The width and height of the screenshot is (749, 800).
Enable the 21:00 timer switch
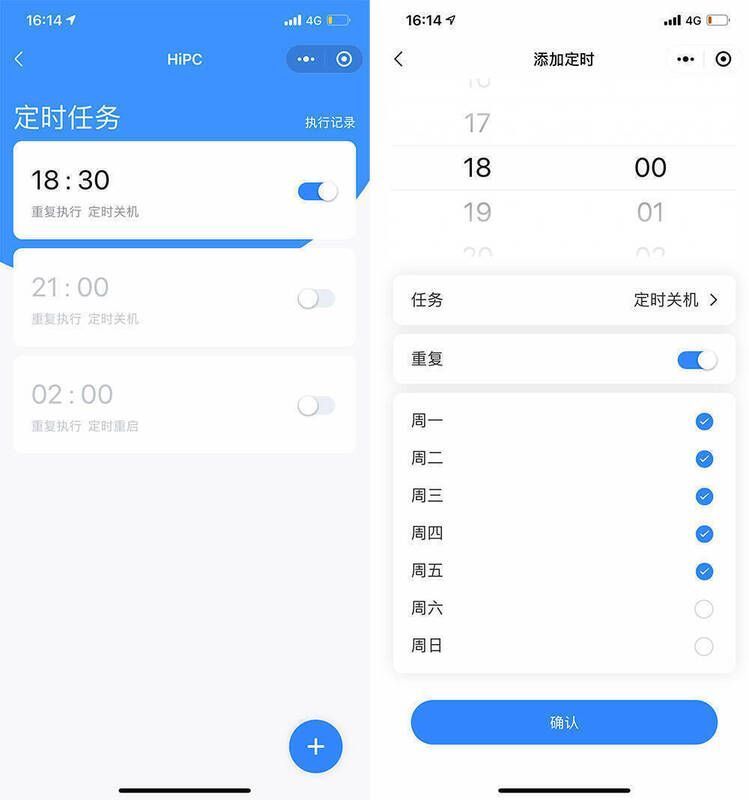[316, 297]
